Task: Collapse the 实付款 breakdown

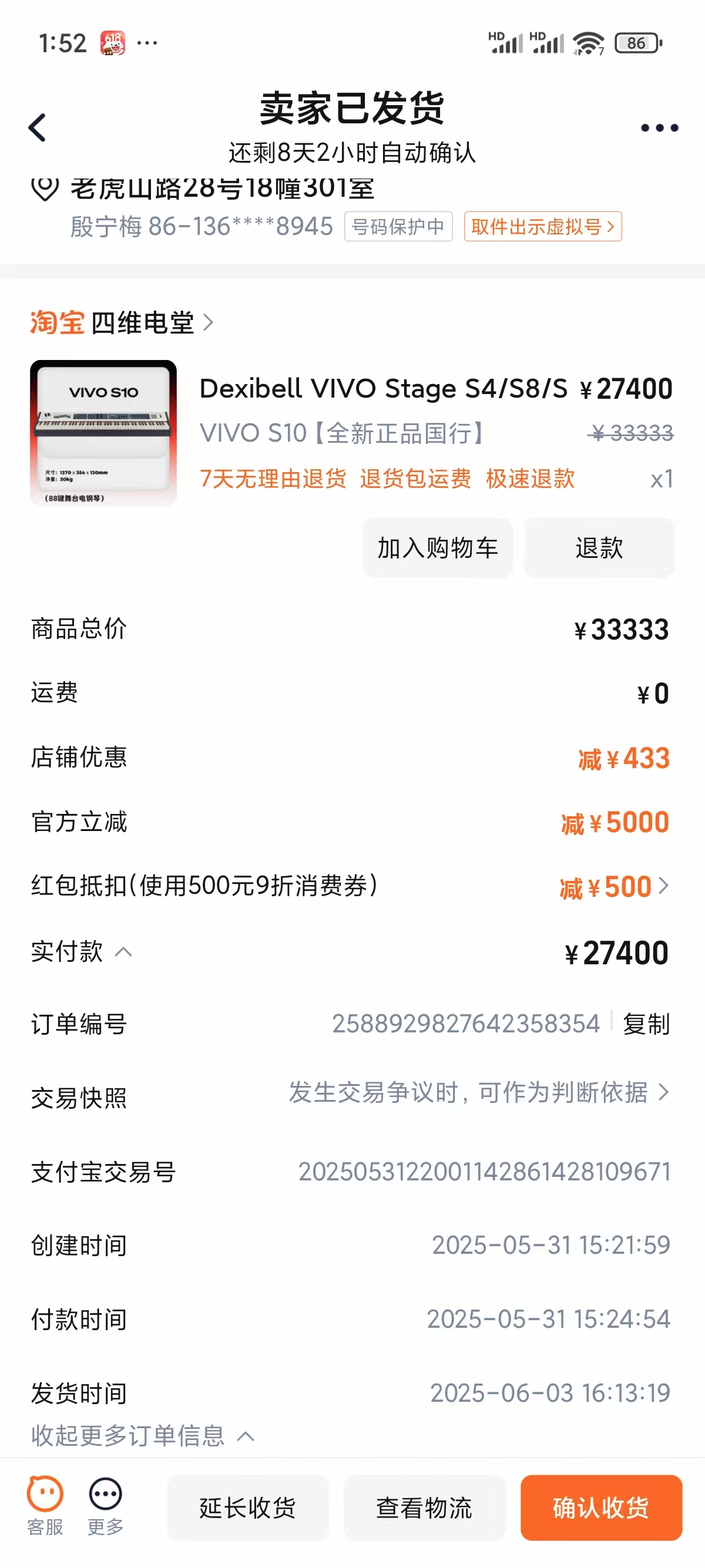Action: [x=123, y=952]
